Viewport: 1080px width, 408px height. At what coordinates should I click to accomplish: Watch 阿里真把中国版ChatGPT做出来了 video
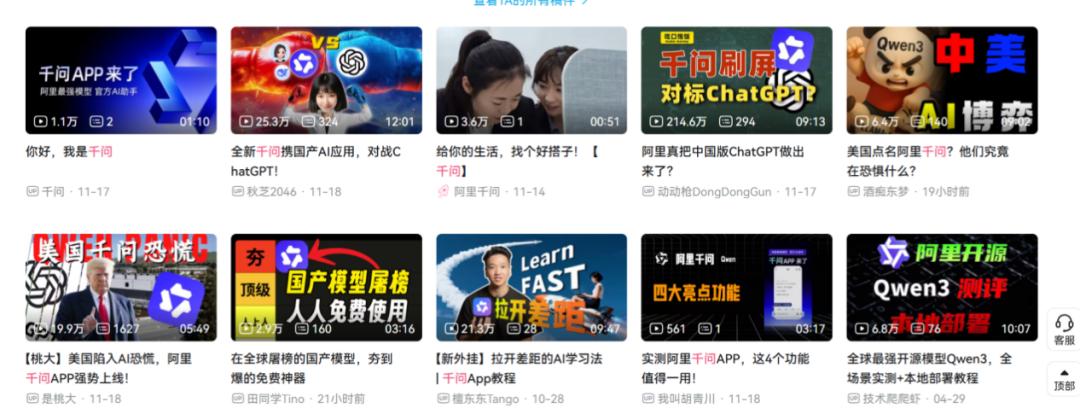(x=736, y=80)
